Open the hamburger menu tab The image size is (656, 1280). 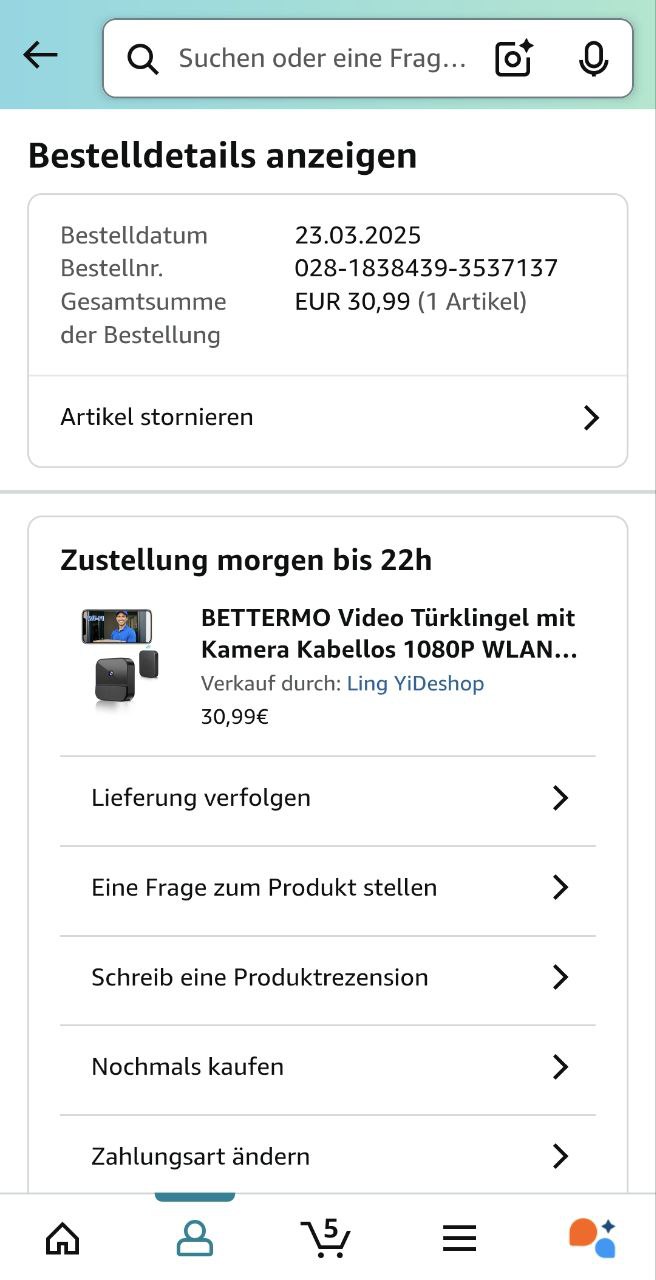[459, 1238]
